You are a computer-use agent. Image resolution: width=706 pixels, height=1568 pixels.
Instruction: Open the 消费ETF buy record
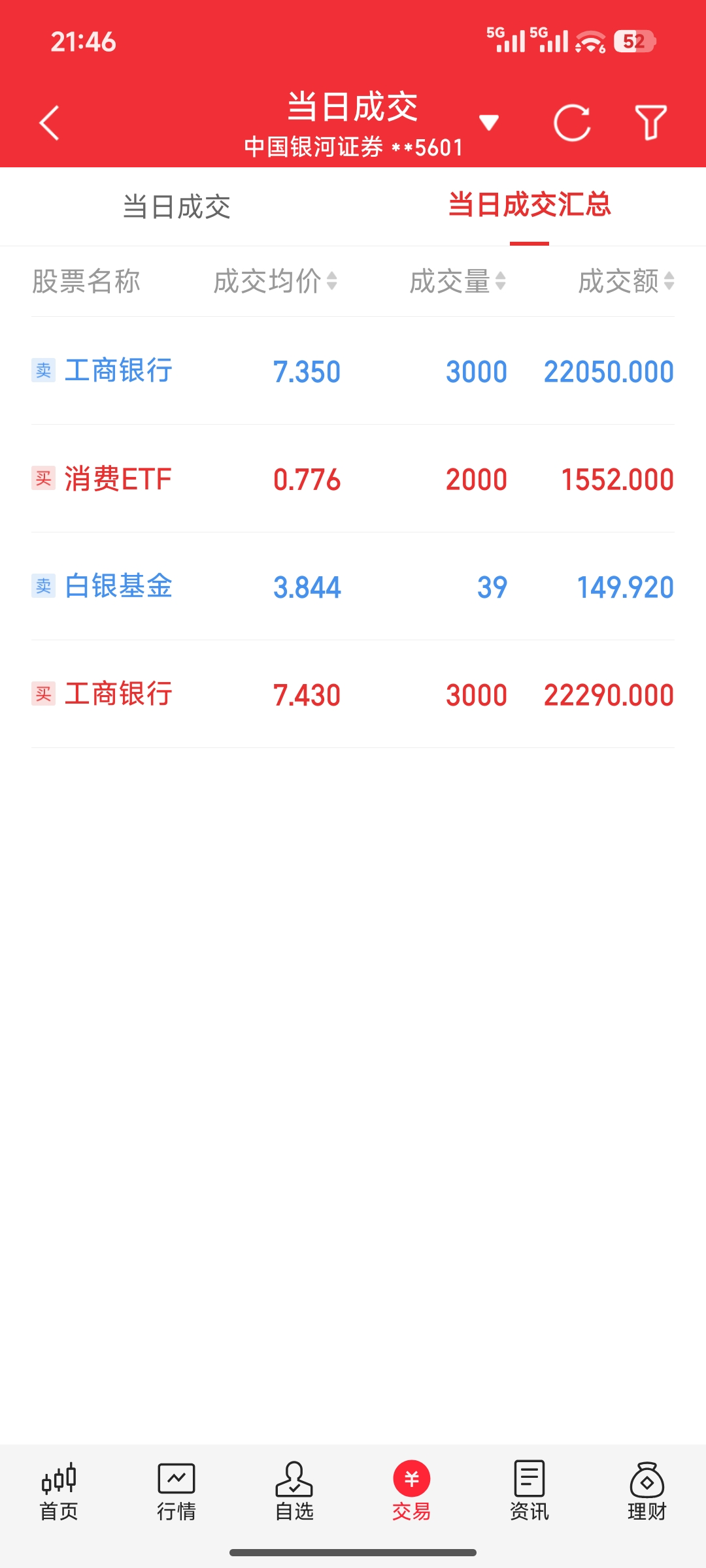[353, 479]
